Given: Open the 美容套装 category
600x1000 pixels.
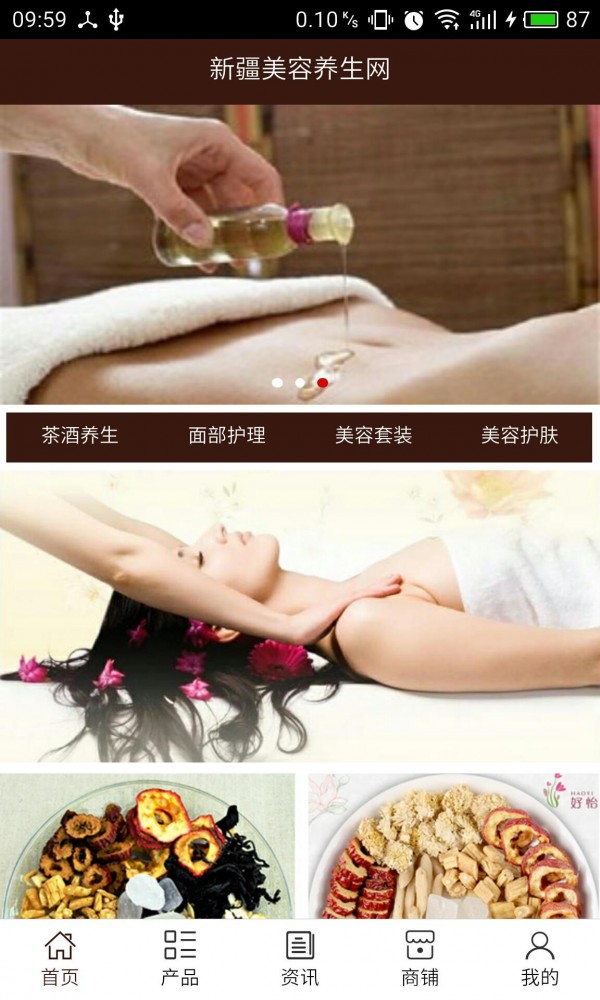Looking at the screenshot, I should [x=373, y=436].
